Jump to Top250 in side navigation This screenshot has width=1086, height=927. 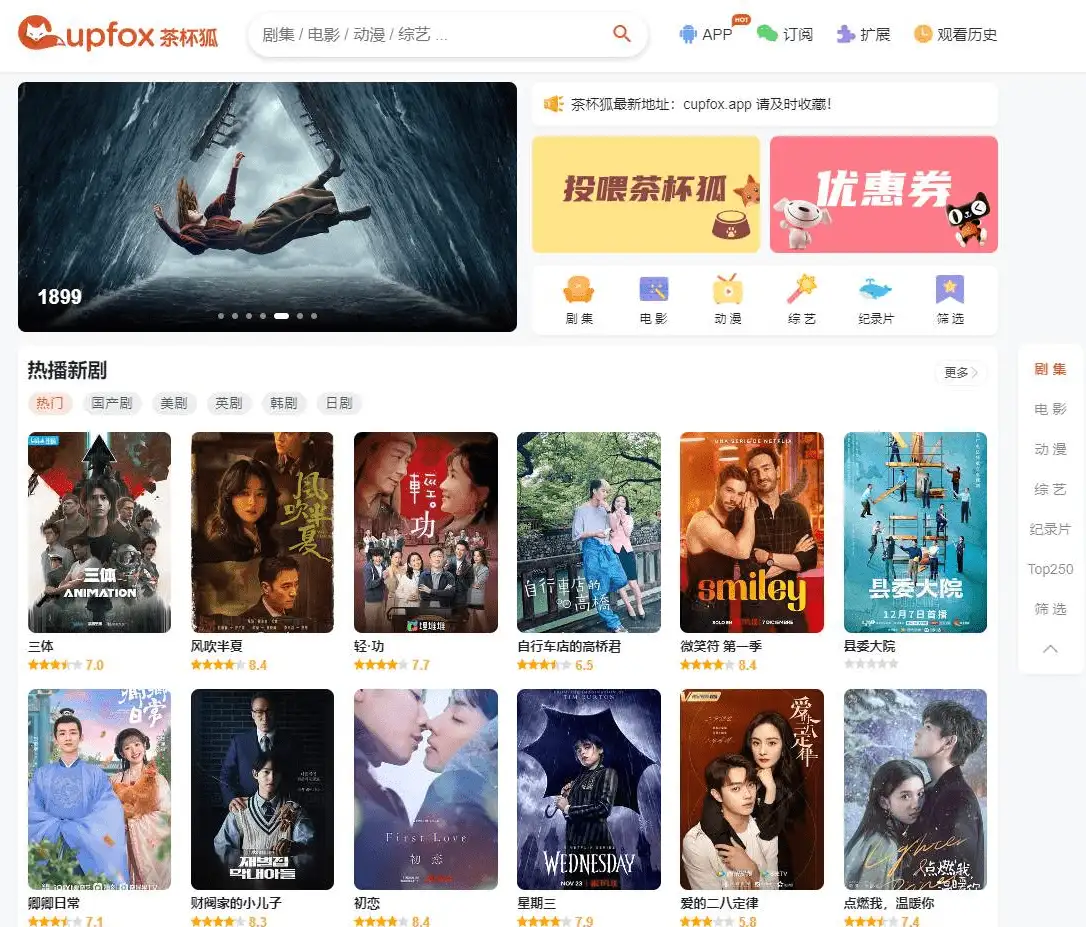(1050, 569)
